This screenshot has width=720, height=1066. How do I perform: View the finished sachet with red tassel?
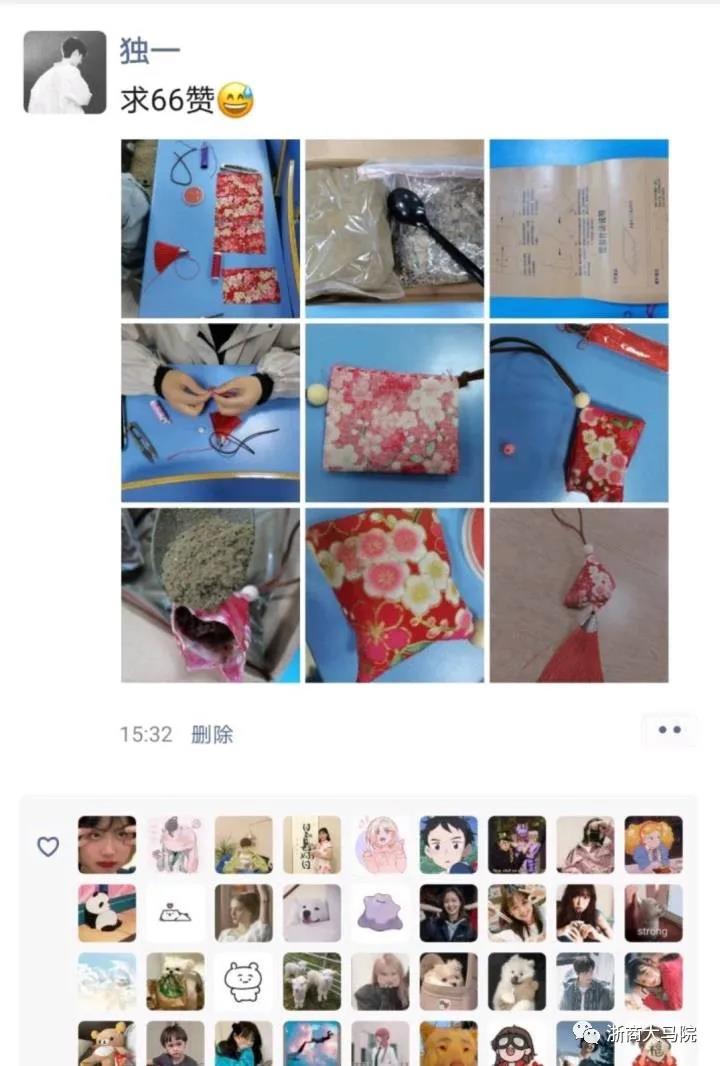tap(578, 595)
